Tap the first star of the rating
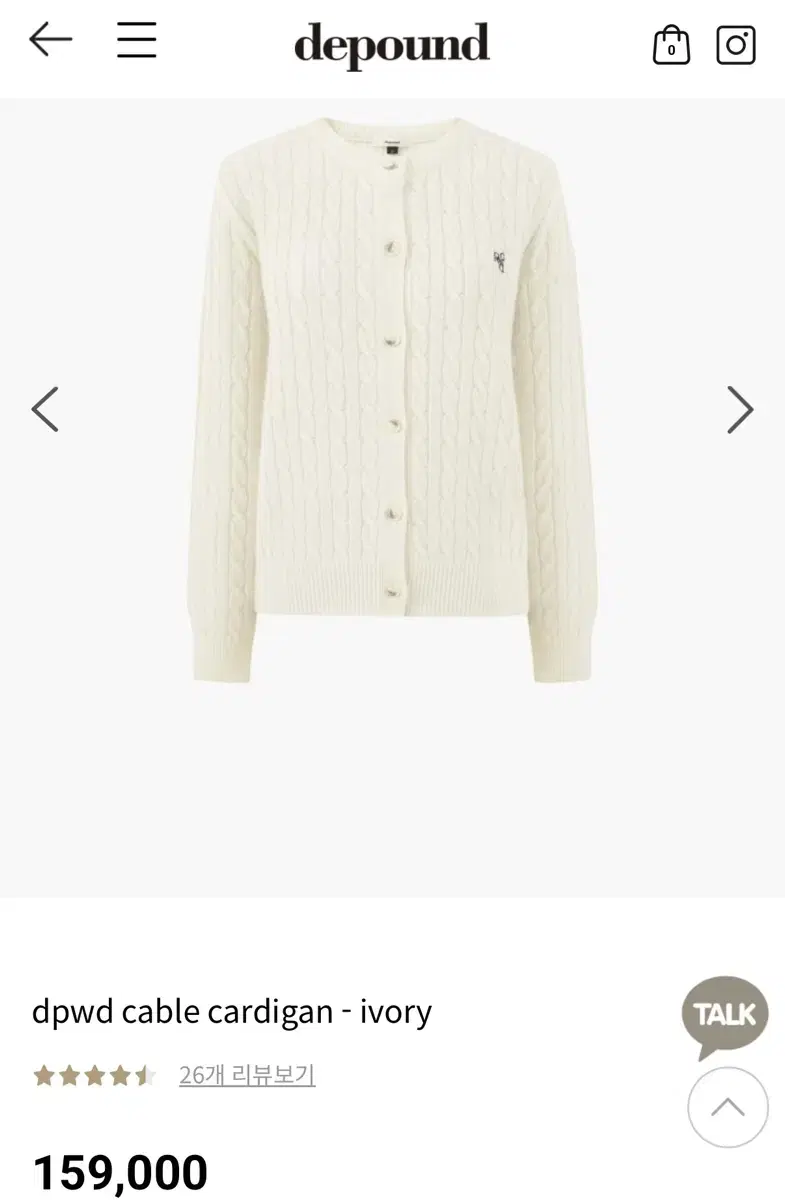This screenshot has width=785, height=1200. 43,1075
